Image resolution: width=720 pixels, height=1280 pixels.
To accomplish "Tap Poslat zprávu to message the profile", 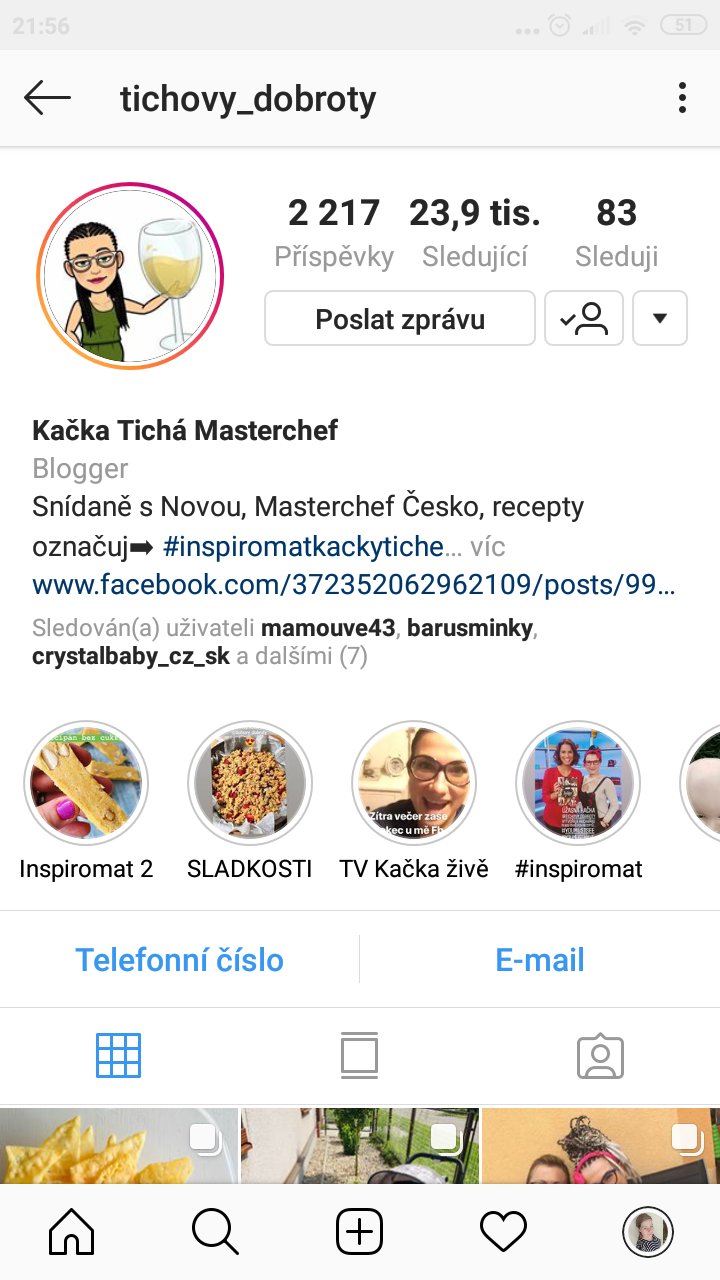I will click(400, 319).
